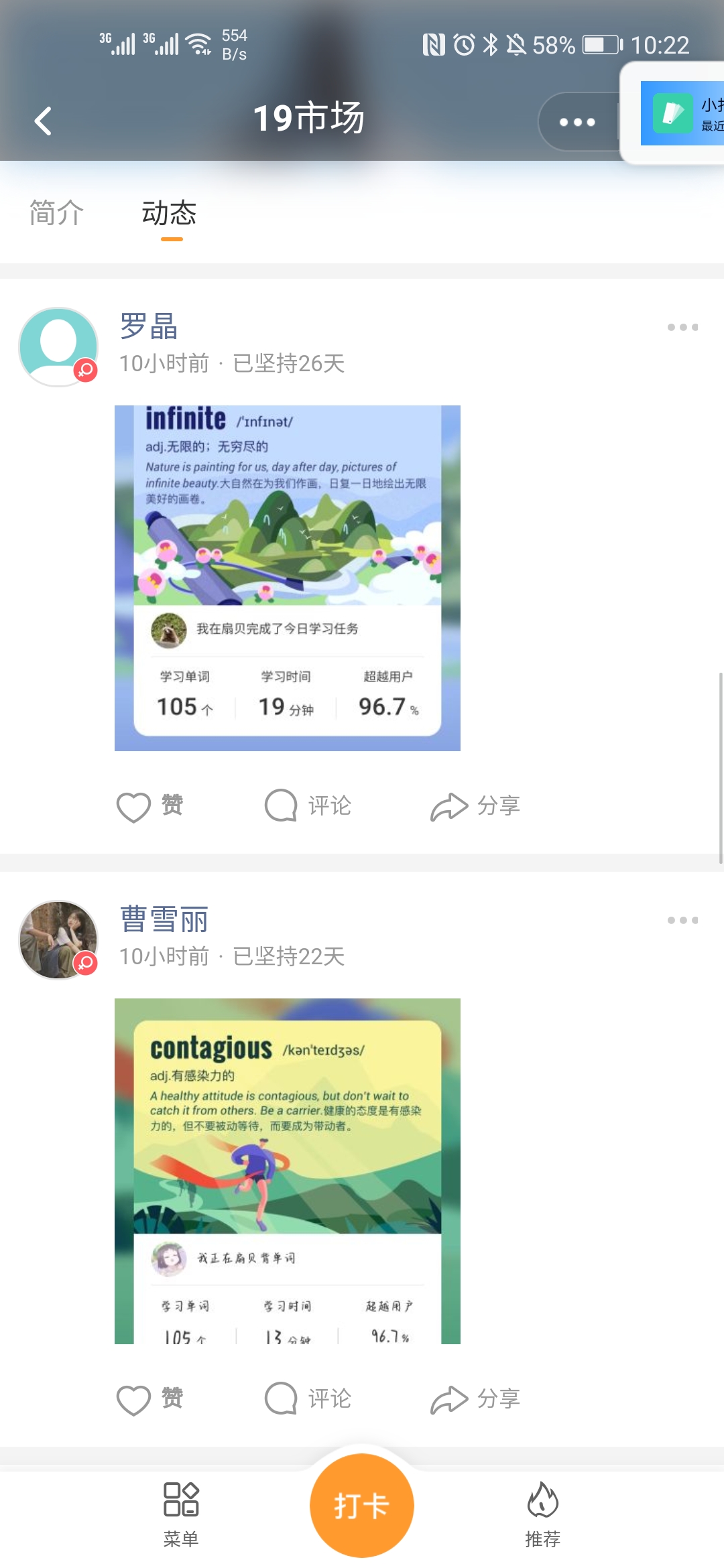
Task: Share 曹雪丽's post
Action: coord(475,1398)
